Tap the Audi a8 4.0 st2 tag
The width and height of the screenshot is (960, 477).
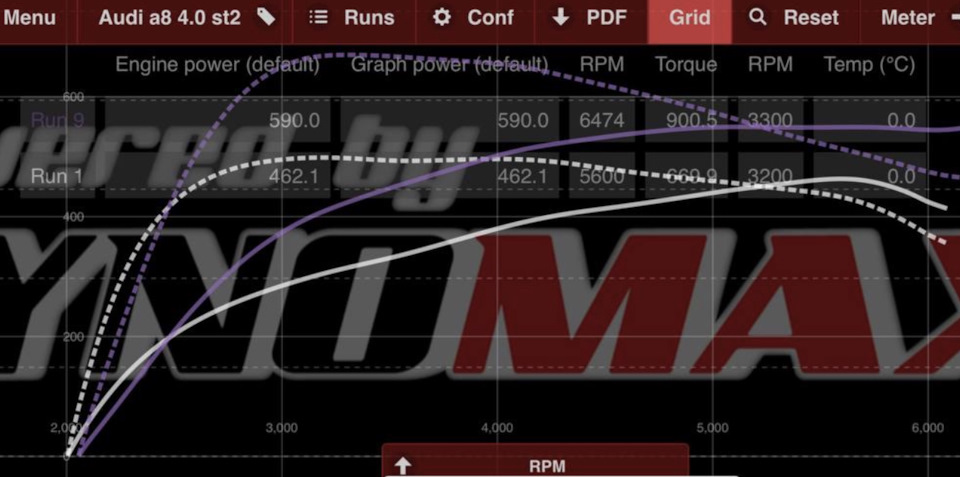point(187,18)
